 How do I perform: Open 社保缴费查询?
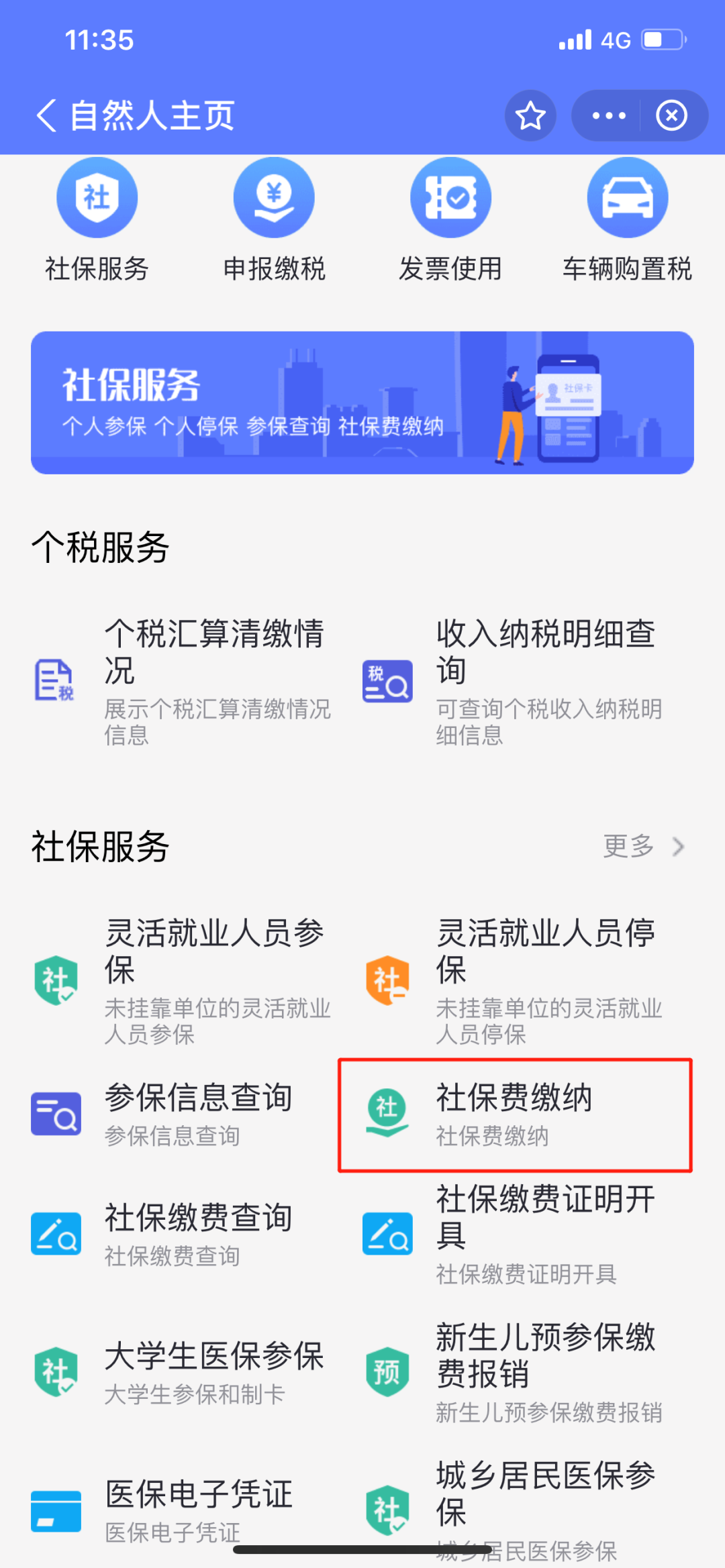click(x=181, y=1233)
